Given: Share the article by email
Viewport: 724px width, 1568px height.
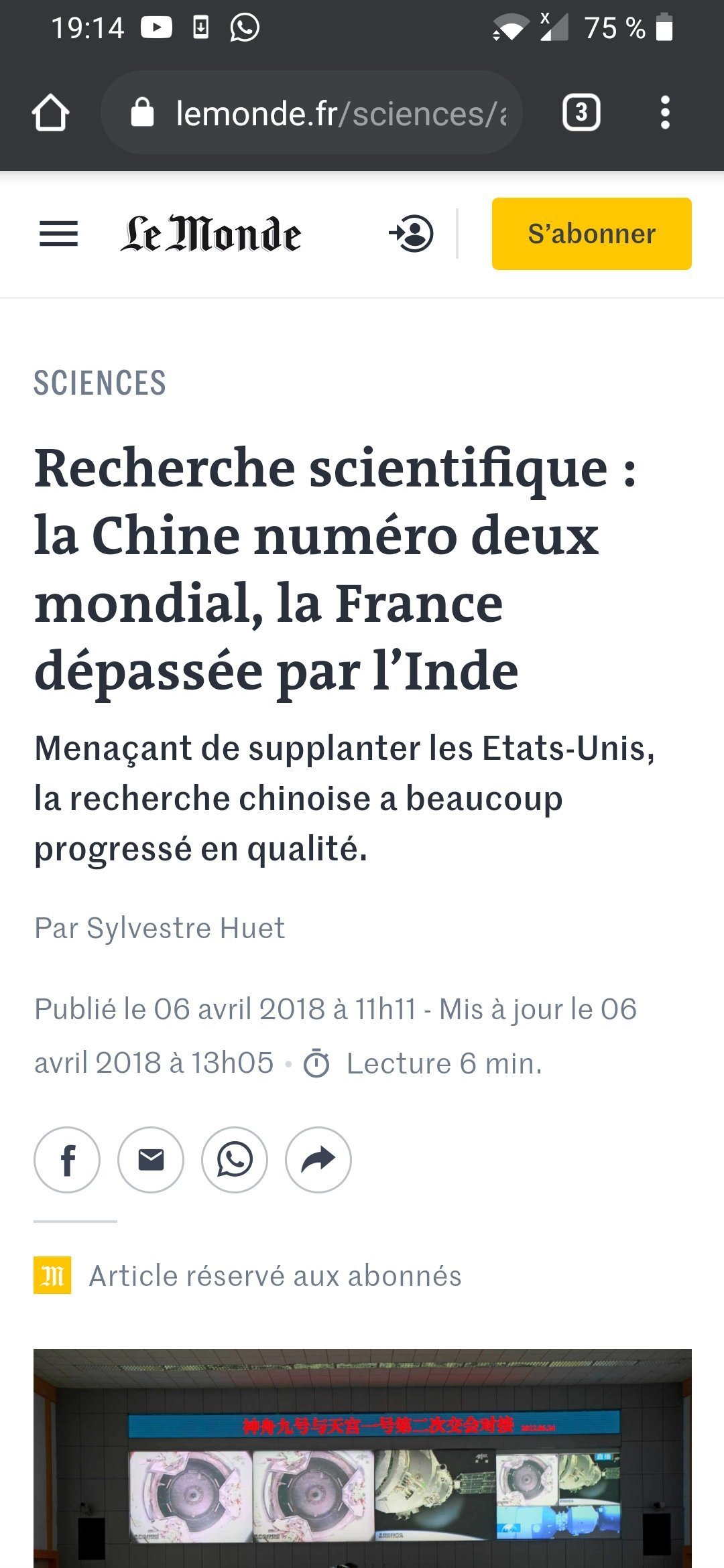Looking at the screenshot, I should click(x=151, y=1160).
